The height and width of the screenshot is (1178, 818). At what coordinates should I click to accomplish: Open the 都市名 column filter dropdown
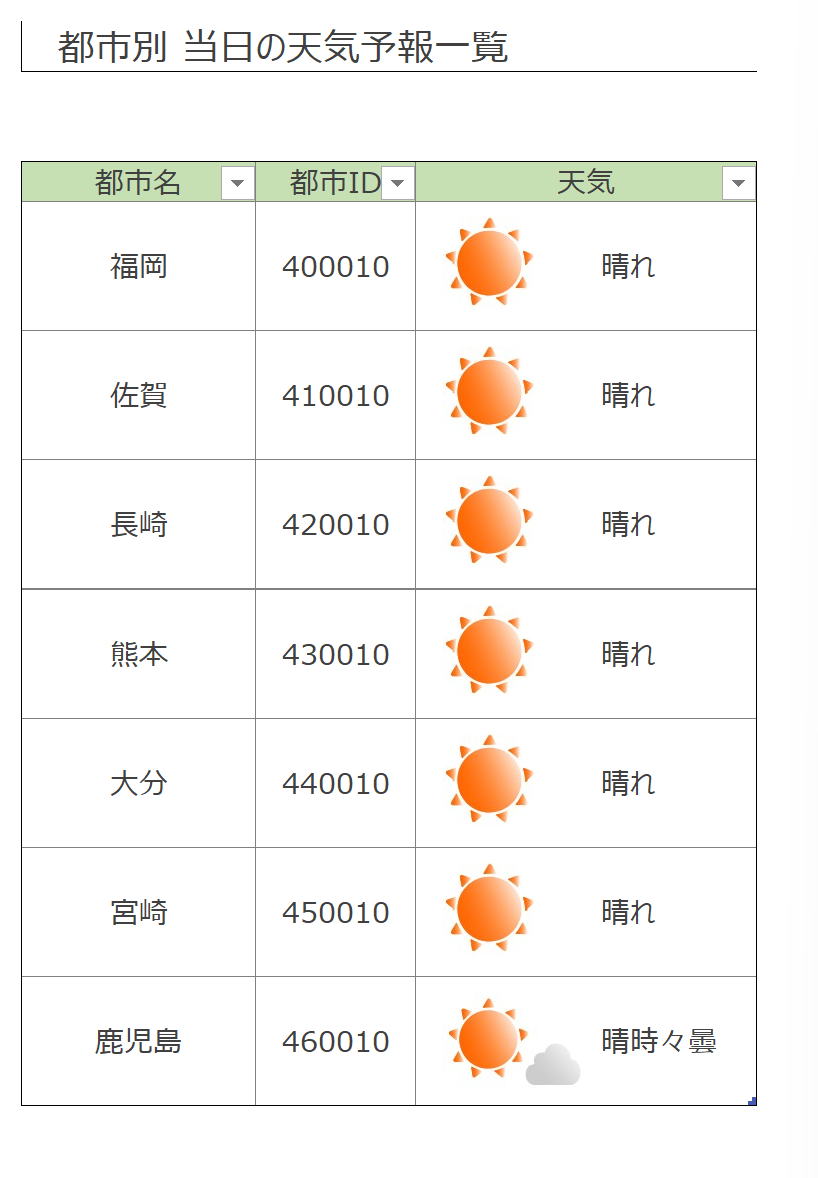[238, 183]
